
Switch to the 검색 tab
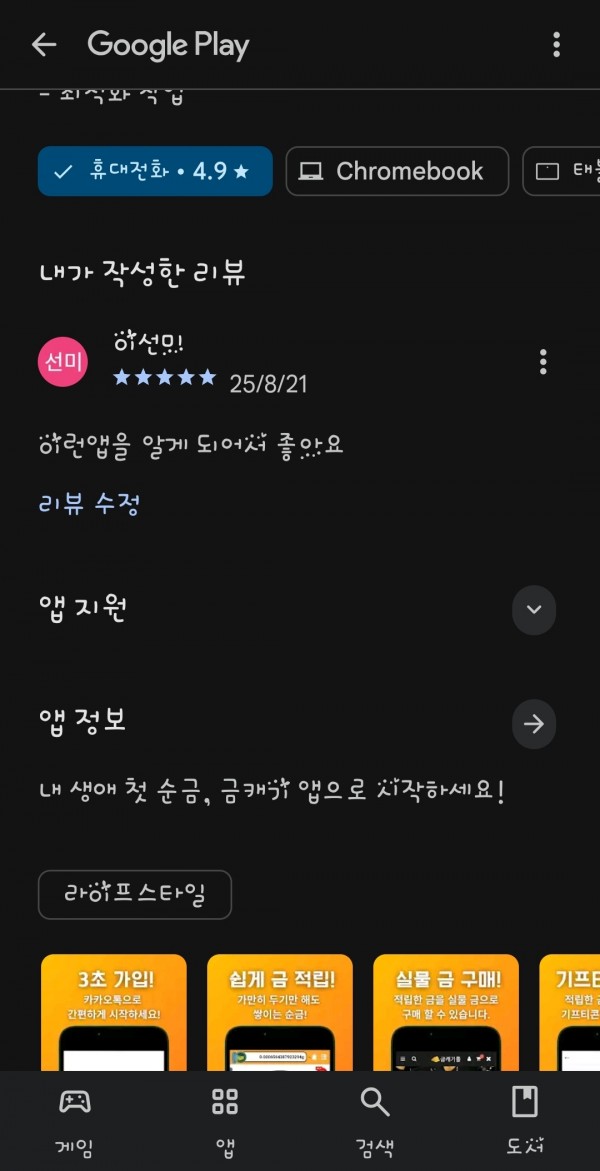[x=374, y=1120]
